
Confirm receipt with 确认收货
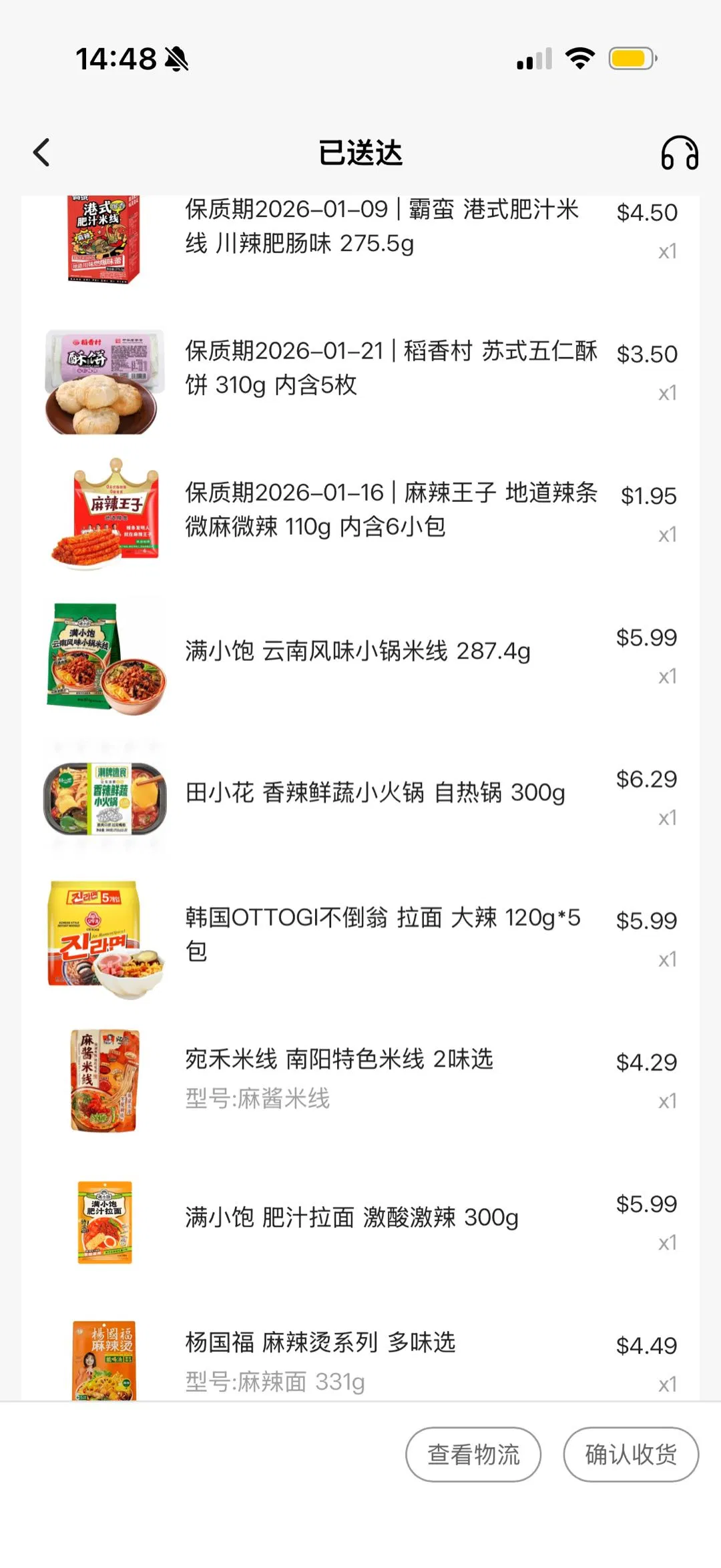pyautogui.click(x=631, y=1455)
